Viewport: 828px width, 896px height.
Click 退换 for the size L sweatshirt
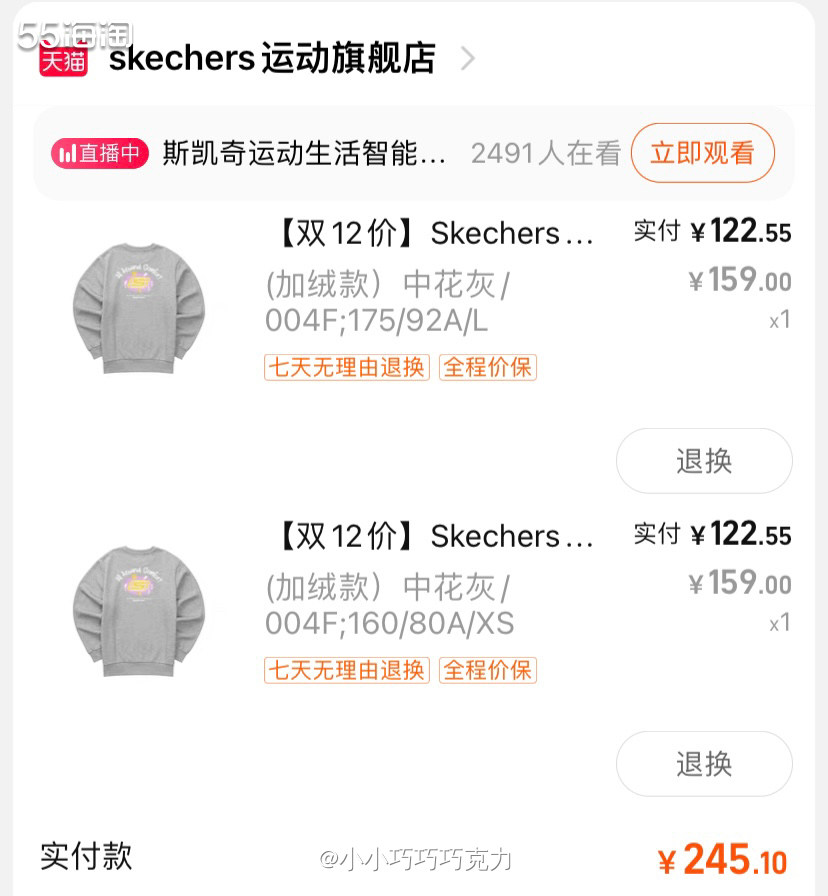point(704,461)
